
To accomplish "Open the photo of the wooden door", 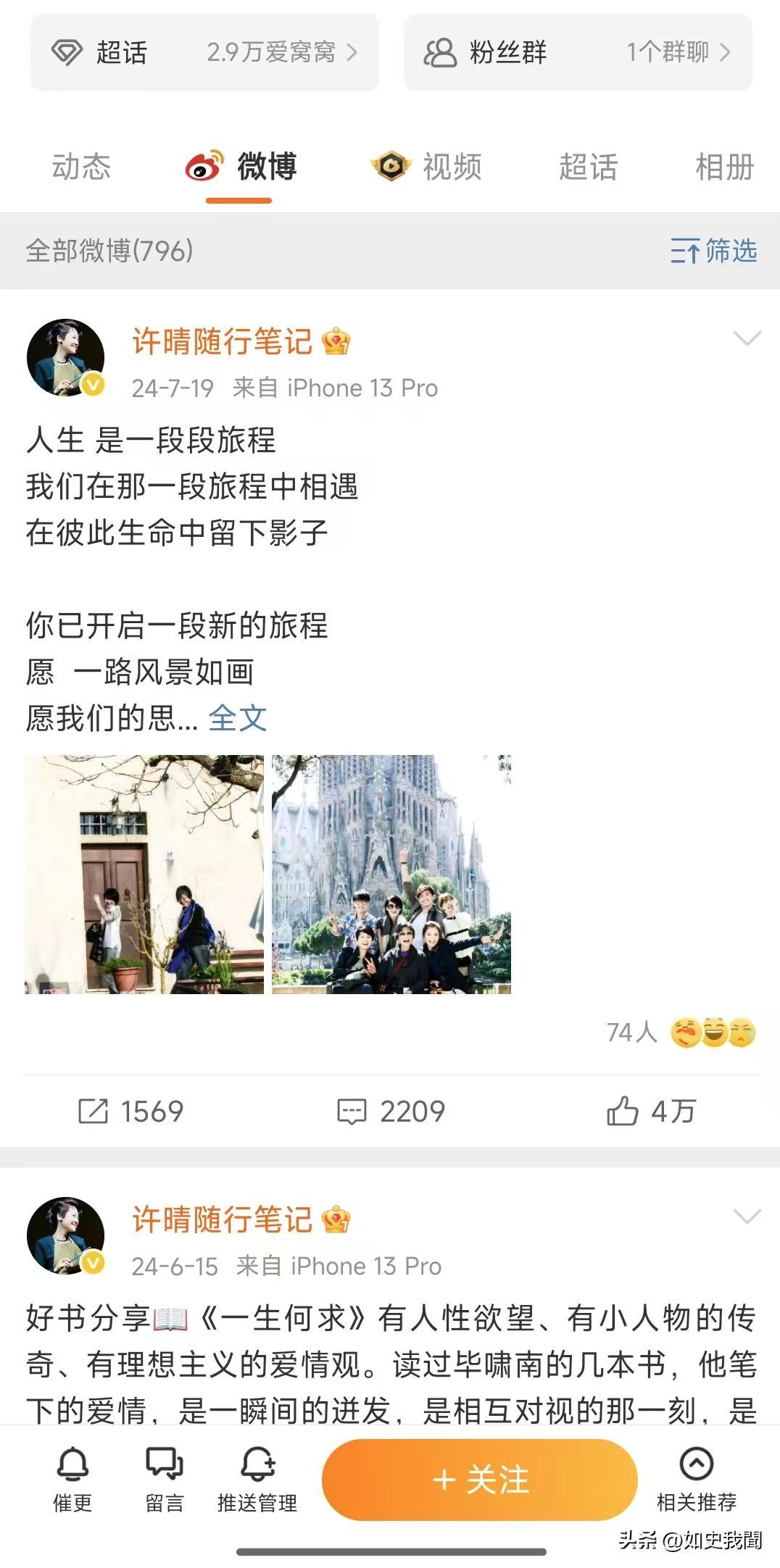I will [144, 874].
